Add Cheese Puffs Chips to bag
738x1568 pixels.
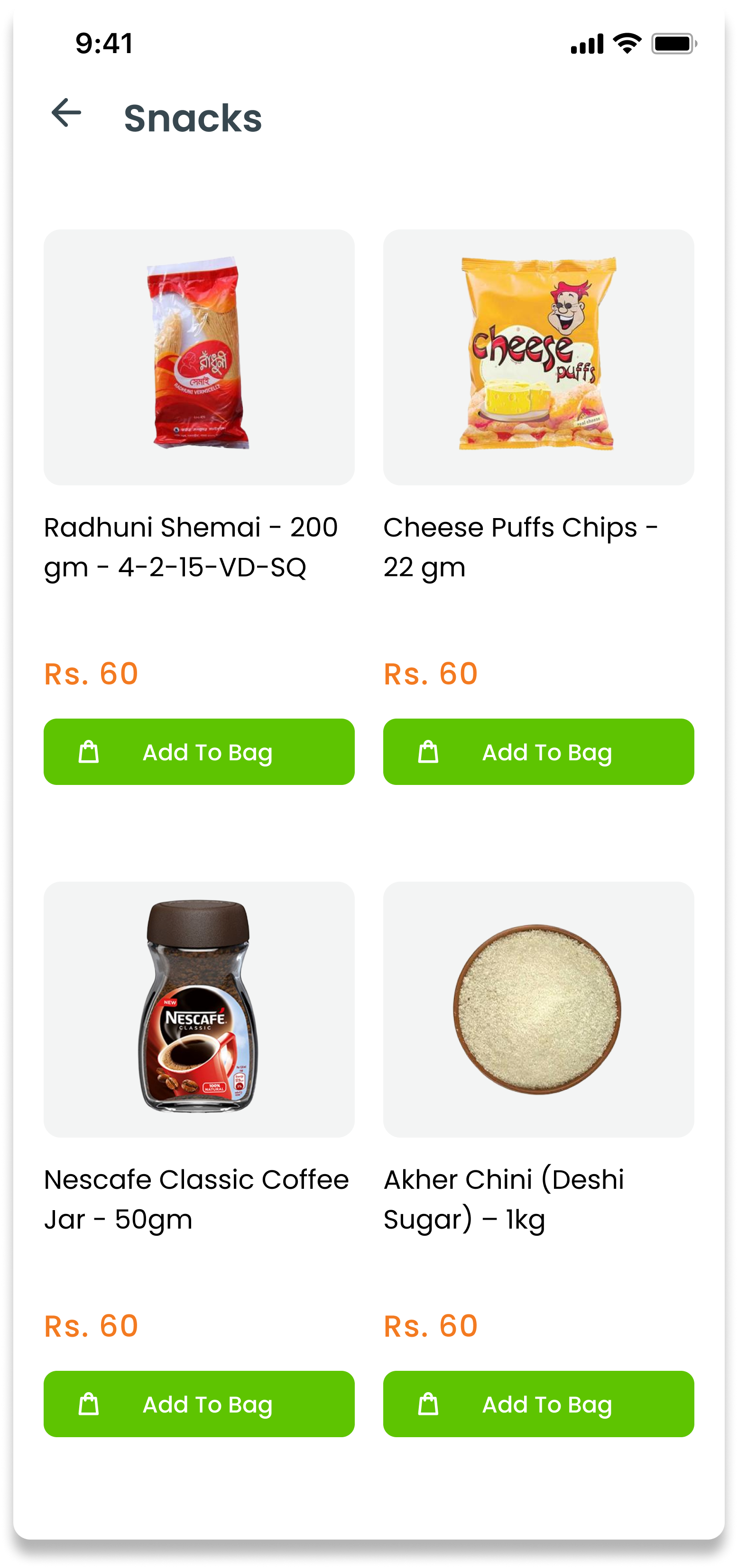click(538, 752)
